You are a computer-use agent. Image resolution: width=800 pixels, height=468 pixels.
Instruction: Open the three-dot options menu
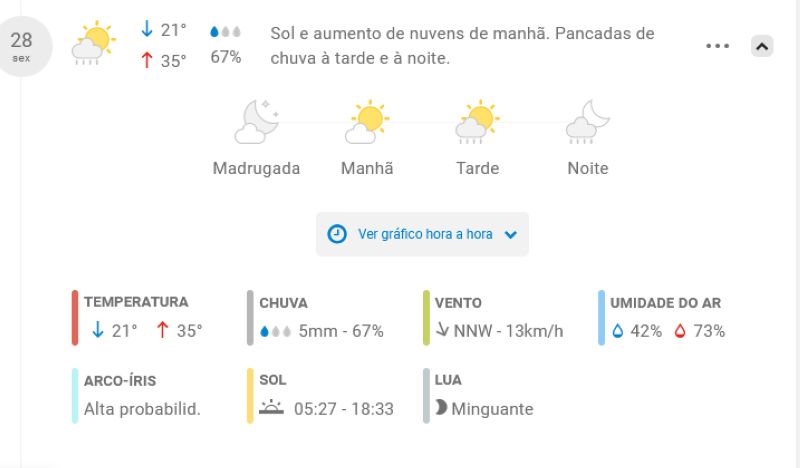tap(717, 46)
